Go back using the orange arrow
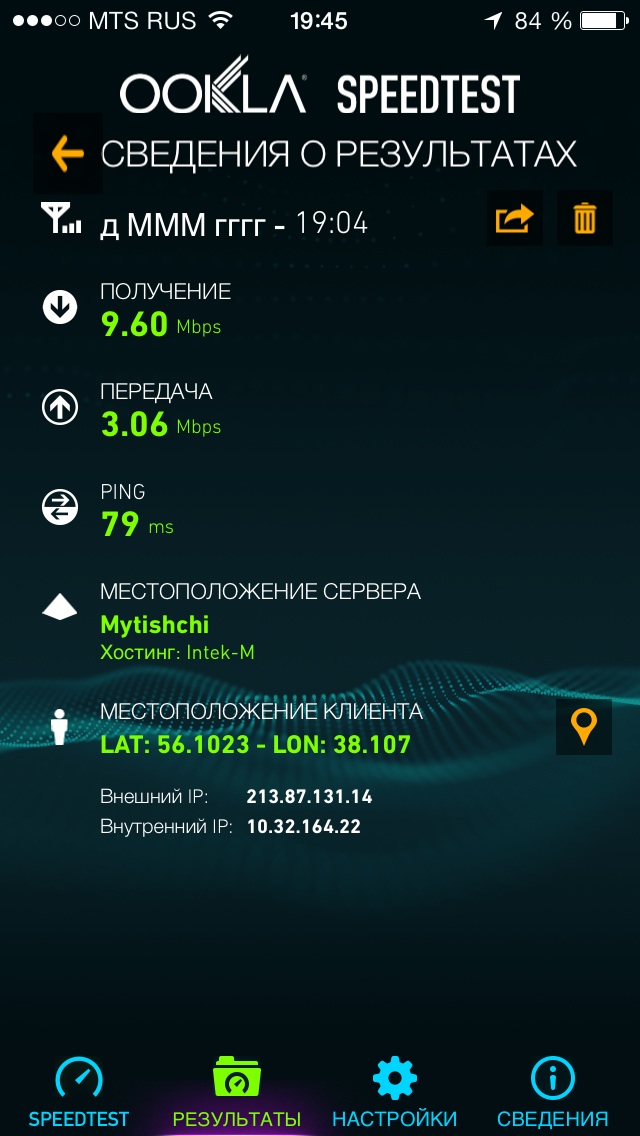Image resolution: width=640 pixels, height=1136 pixels. point(67,154)
